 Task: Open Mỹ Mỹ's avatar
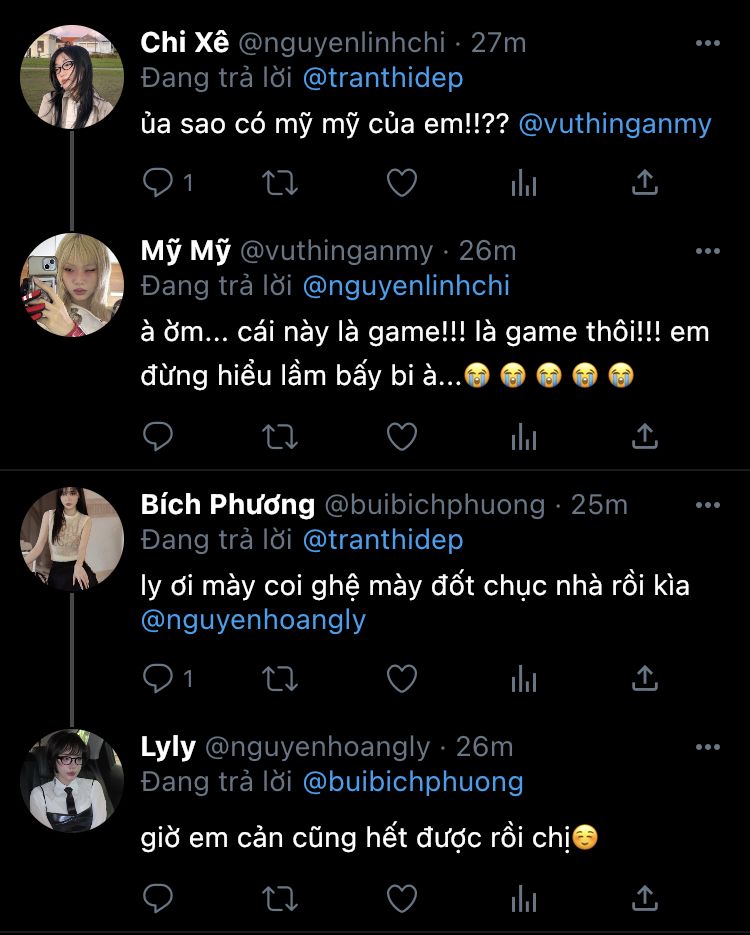pyautogui.click(x=72, y=284)
